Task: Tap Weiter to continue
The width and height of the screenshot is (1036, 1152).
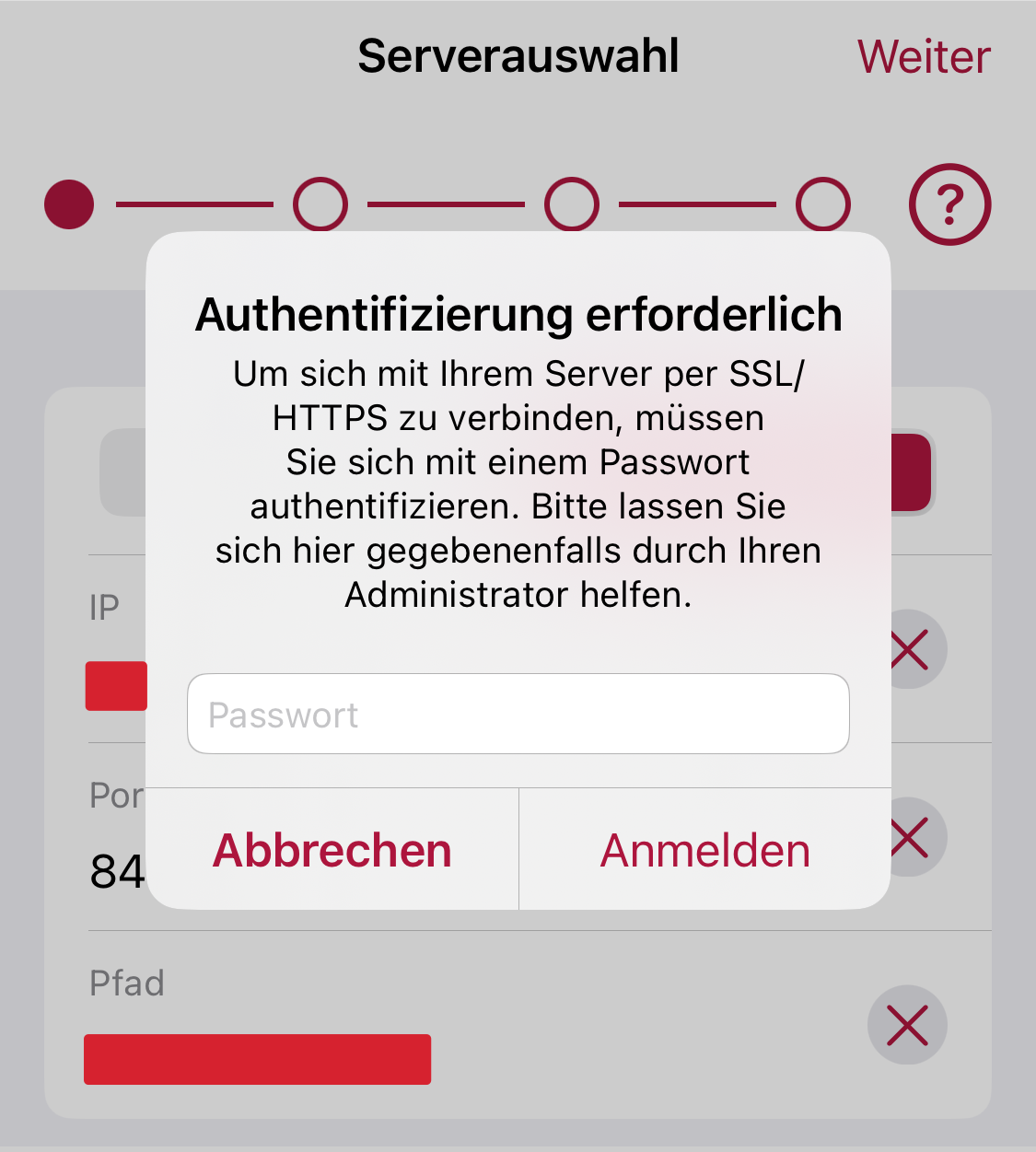Action: coord(924,57)
